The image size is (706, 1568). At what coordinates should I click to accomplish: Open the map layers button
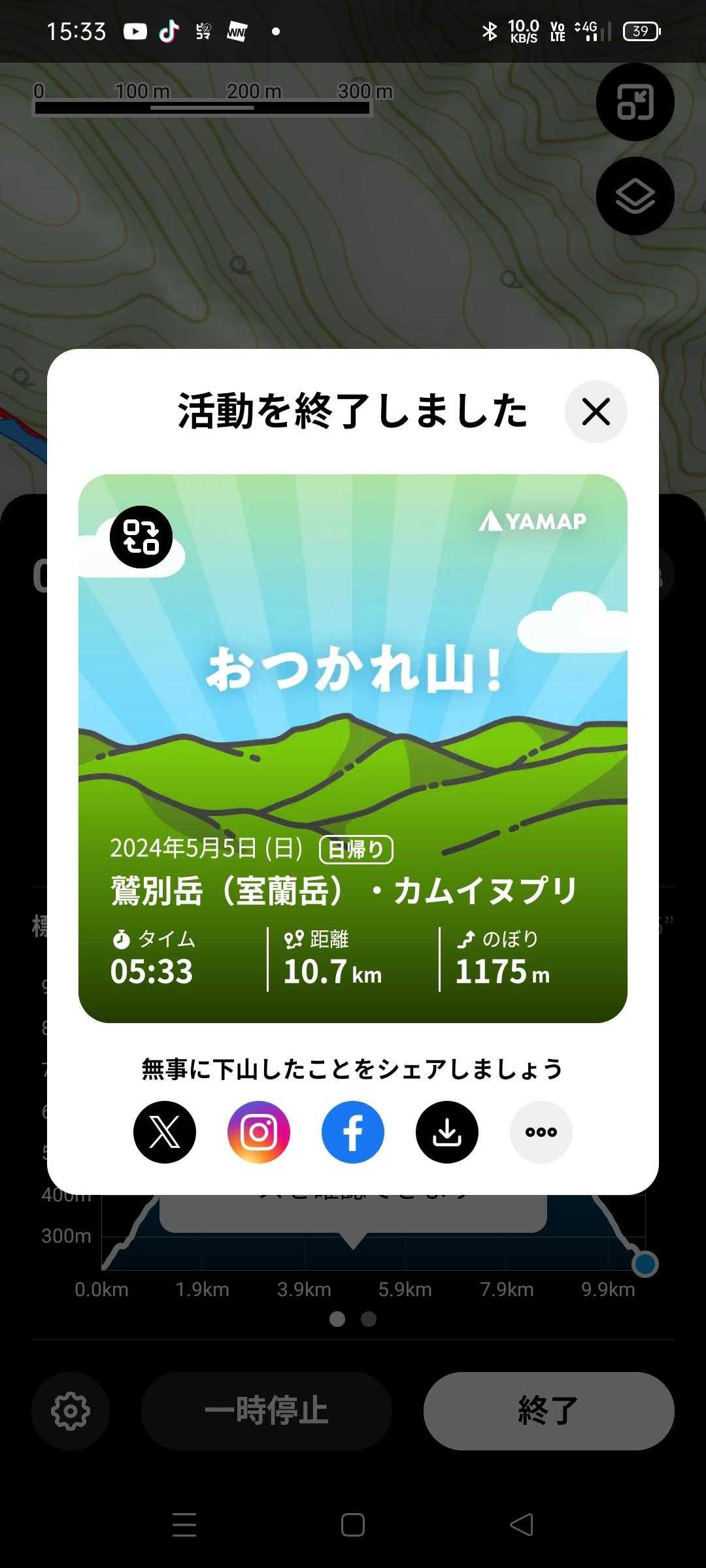pos(635,196)
